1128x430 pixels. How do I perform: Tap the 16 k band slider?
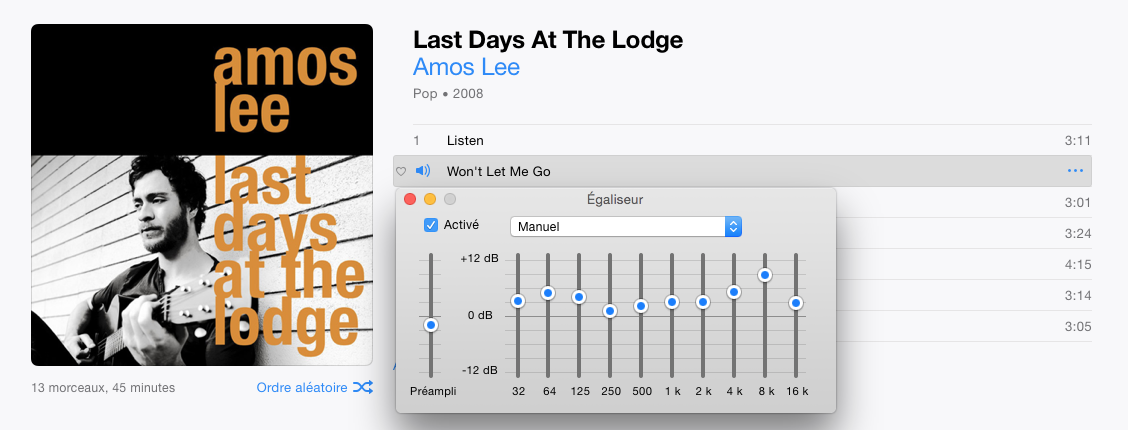(x=796, y=302)
